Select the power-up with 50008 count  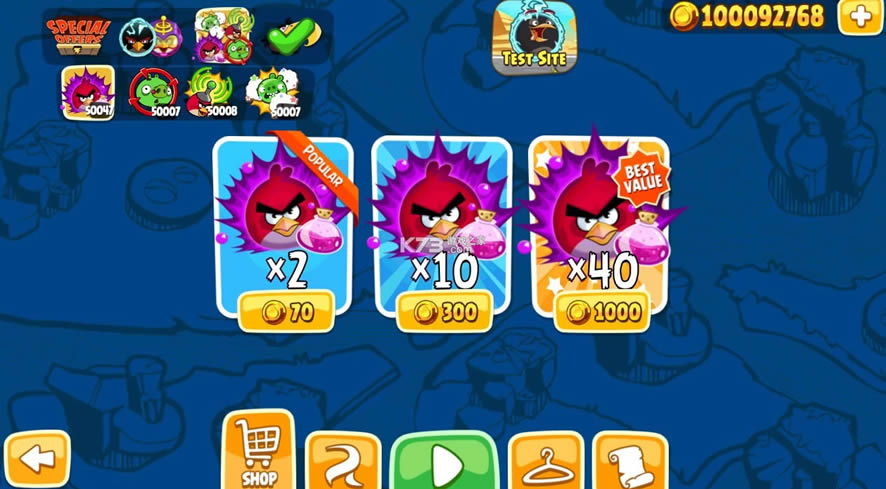(x=212, y=94)
